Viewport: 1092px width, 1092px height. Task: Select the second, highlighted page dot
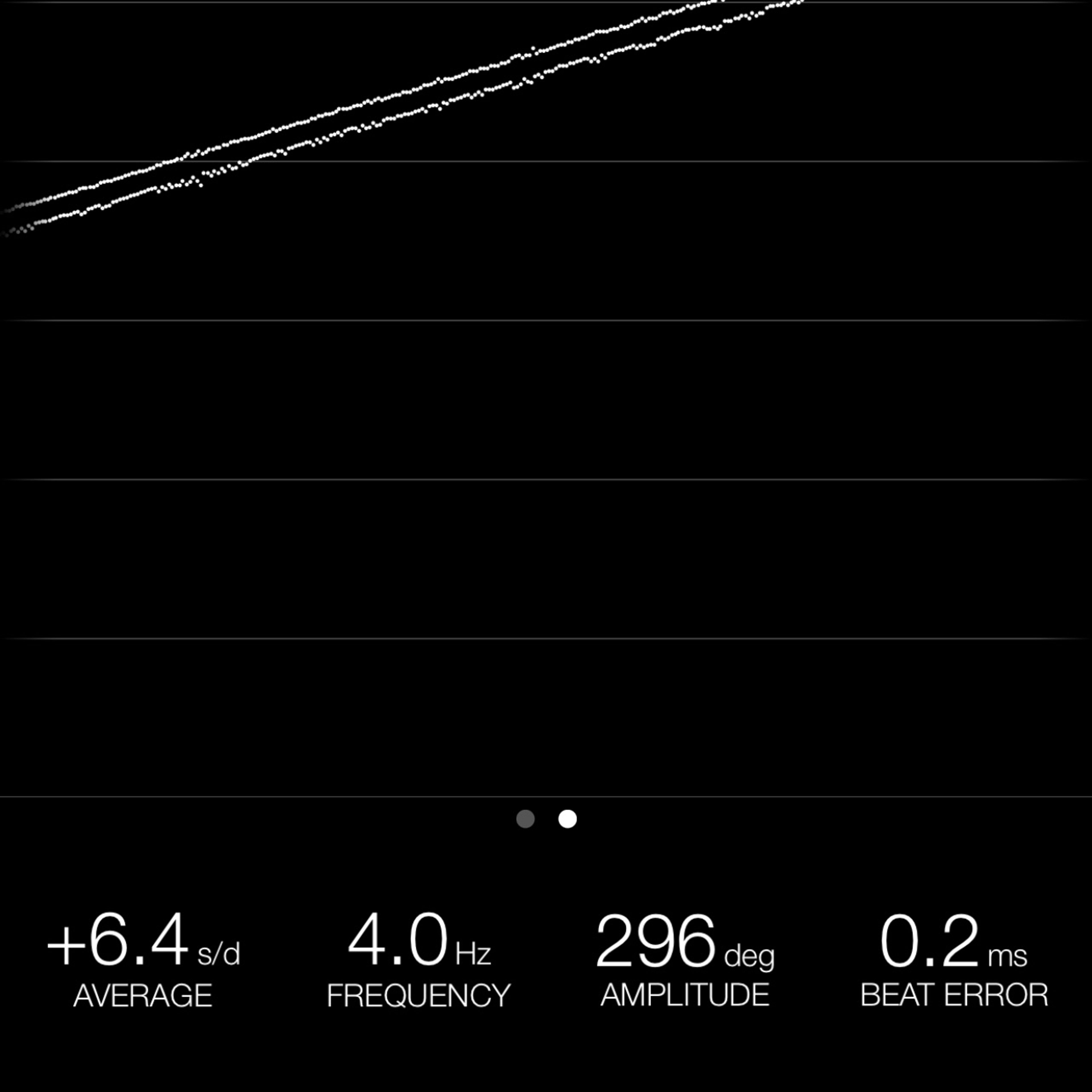(568, 819)
